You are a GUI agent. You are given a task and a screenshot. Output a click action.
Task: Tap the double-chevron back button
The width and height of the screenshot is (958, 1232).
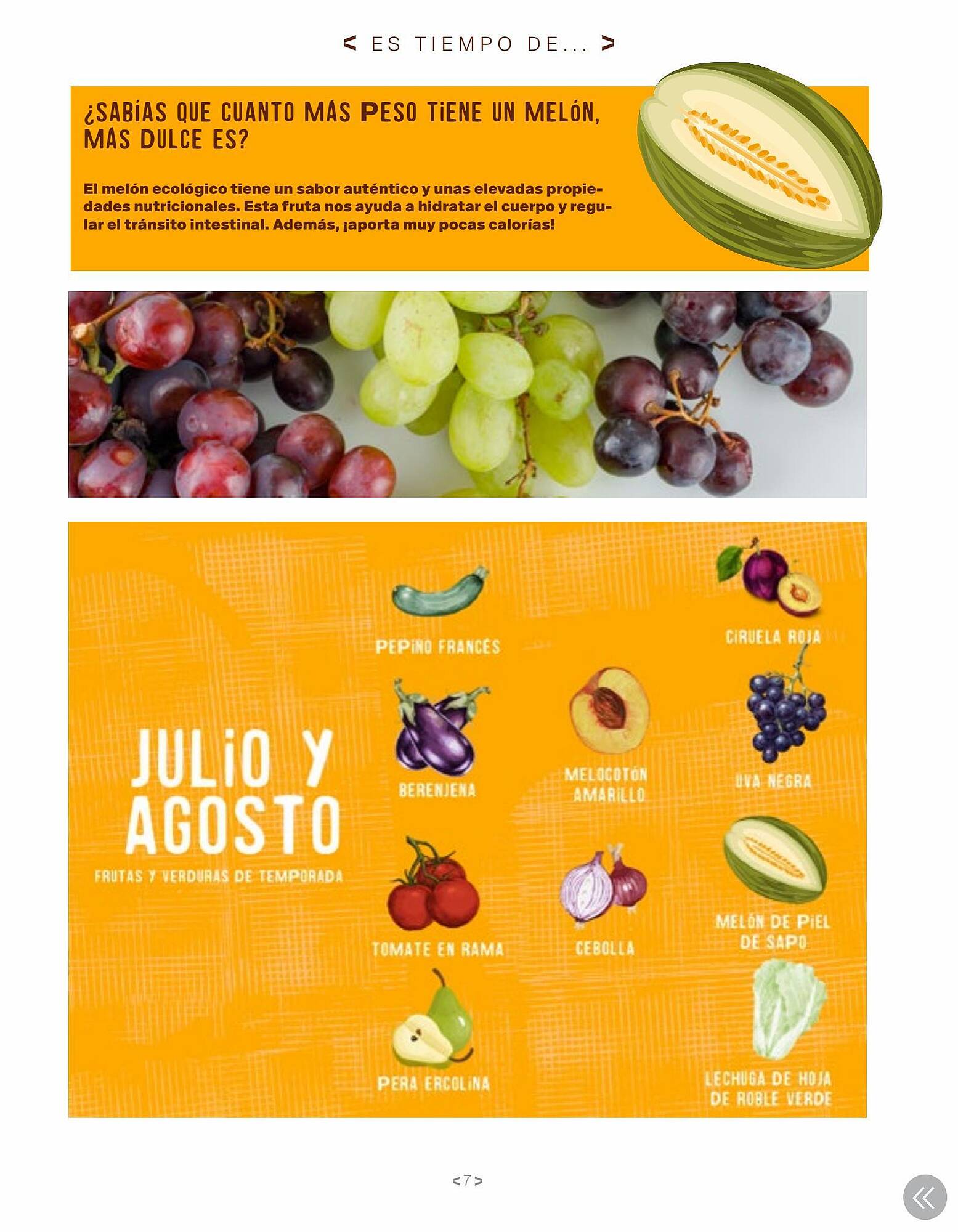click(924, 1198)
